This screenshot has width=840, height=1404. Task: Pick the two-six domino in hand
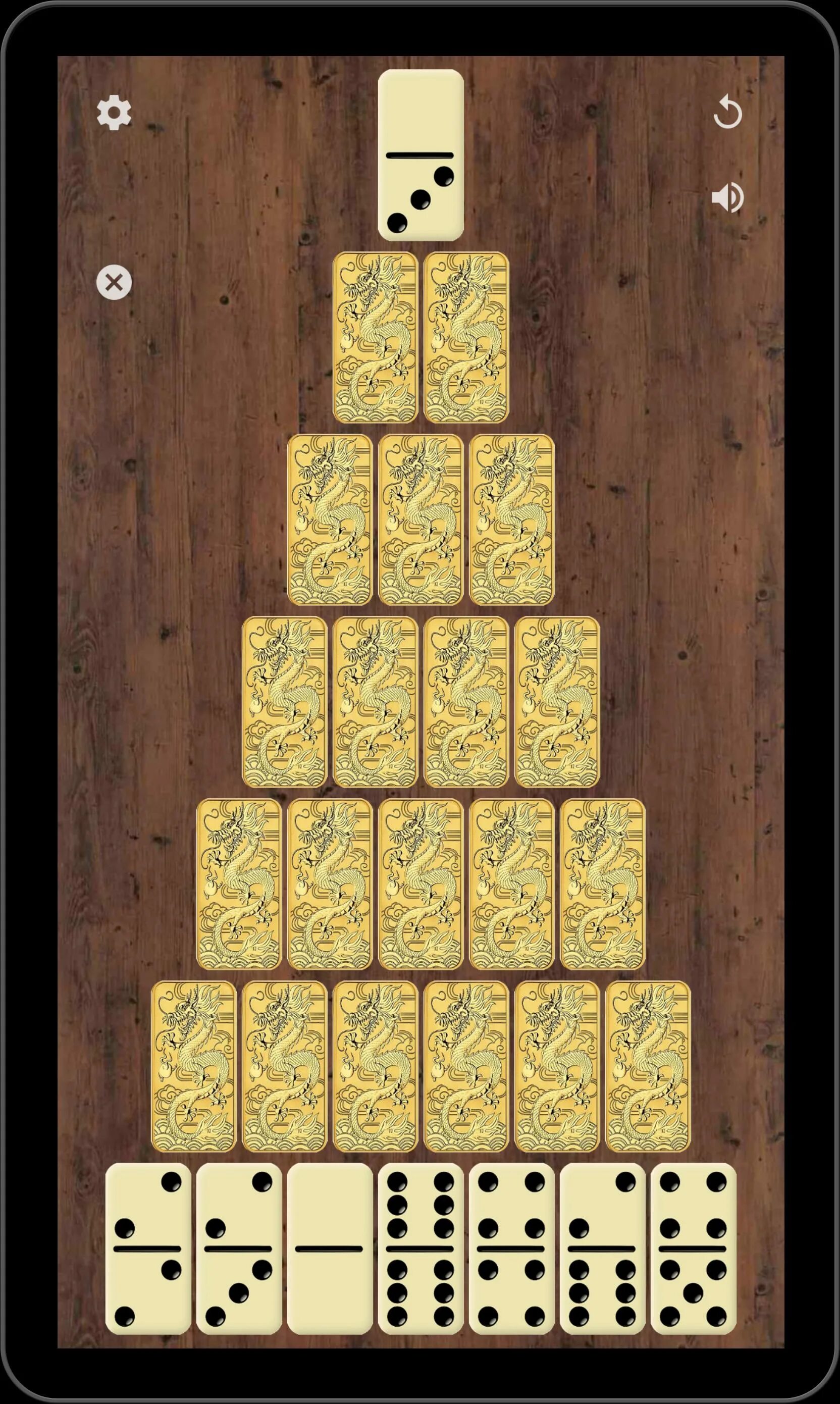point(602,1249)
